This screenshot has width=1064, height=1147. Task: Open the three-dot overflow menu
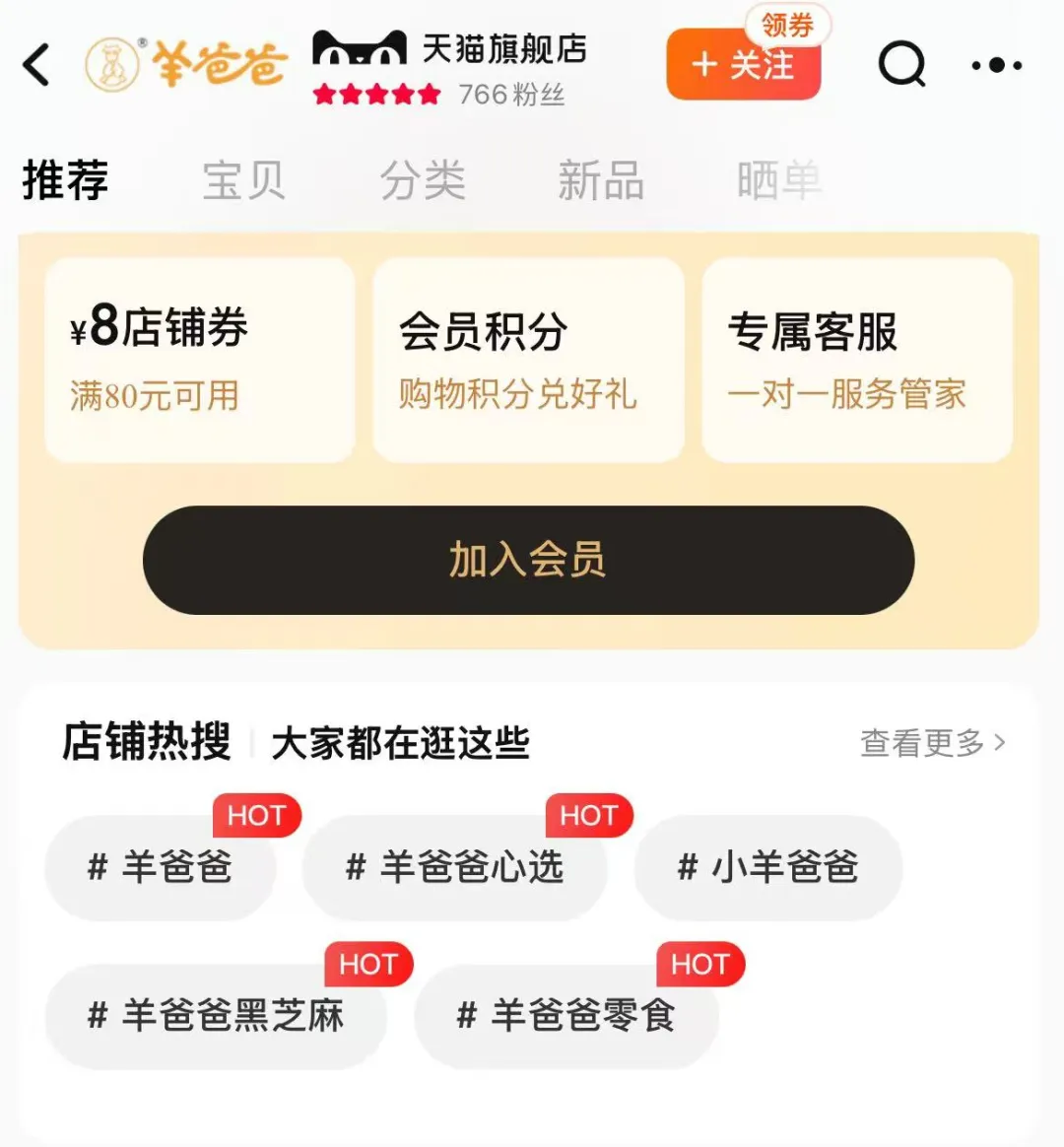996,65
